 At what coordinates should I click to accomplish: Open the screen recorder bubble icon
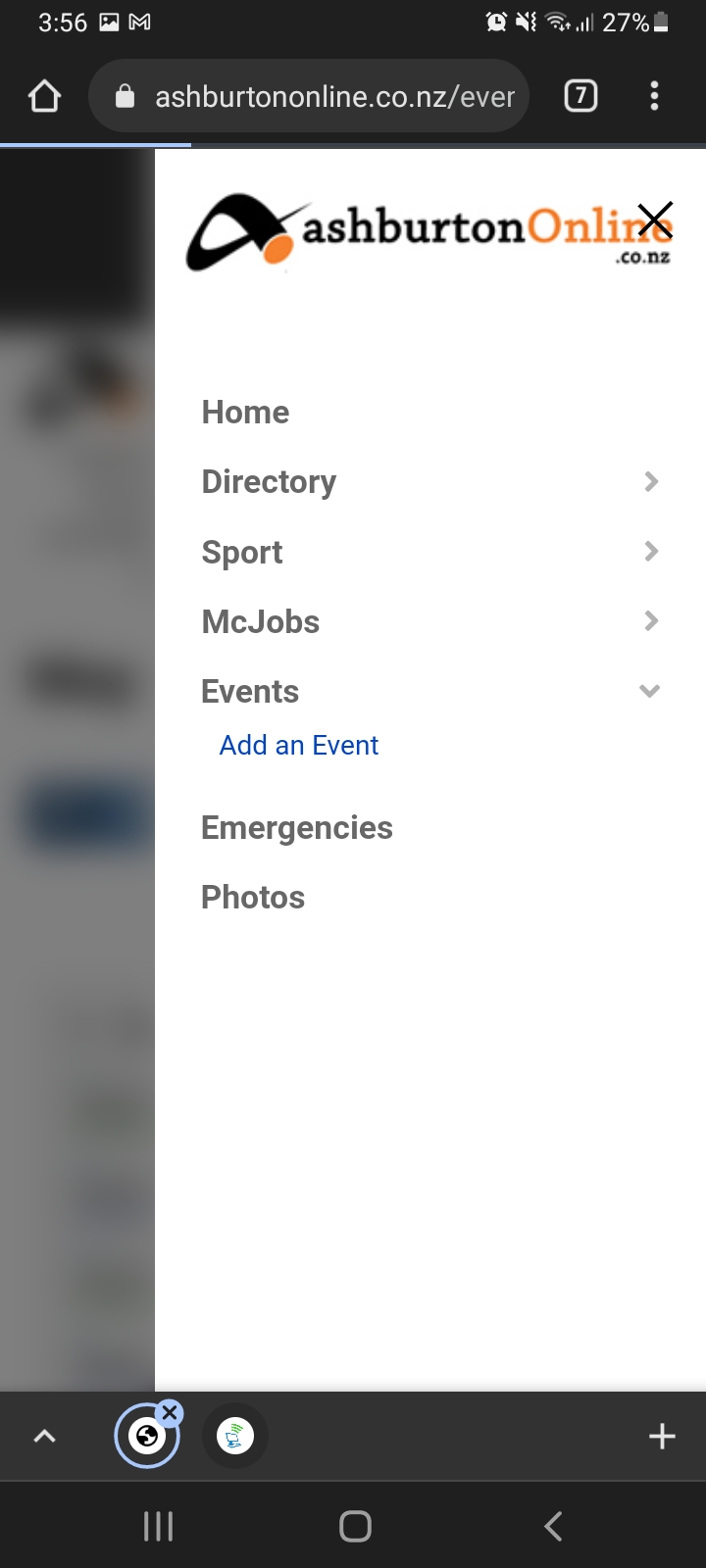[x=234, y=1435]
